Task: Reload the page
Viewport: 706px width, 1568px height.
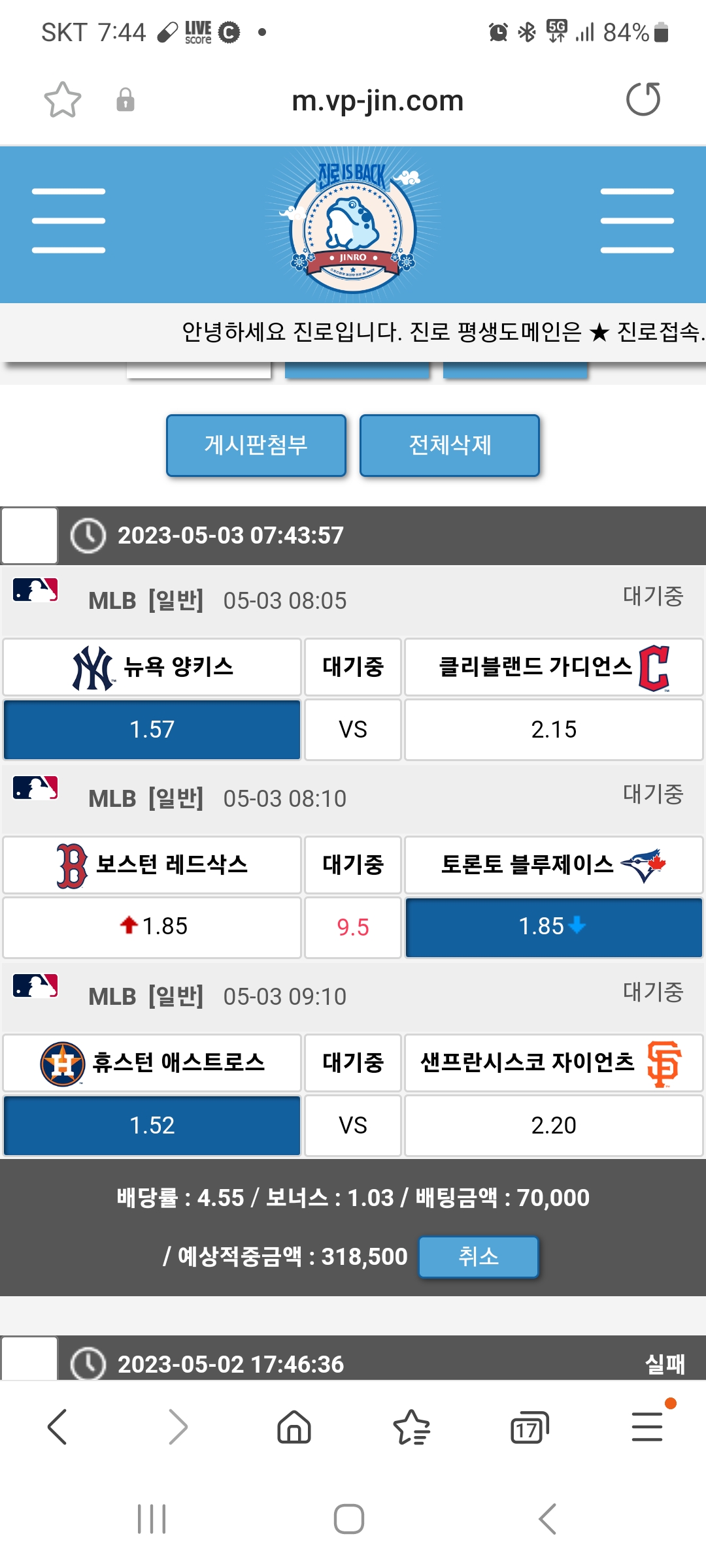Action: [643, 100]
